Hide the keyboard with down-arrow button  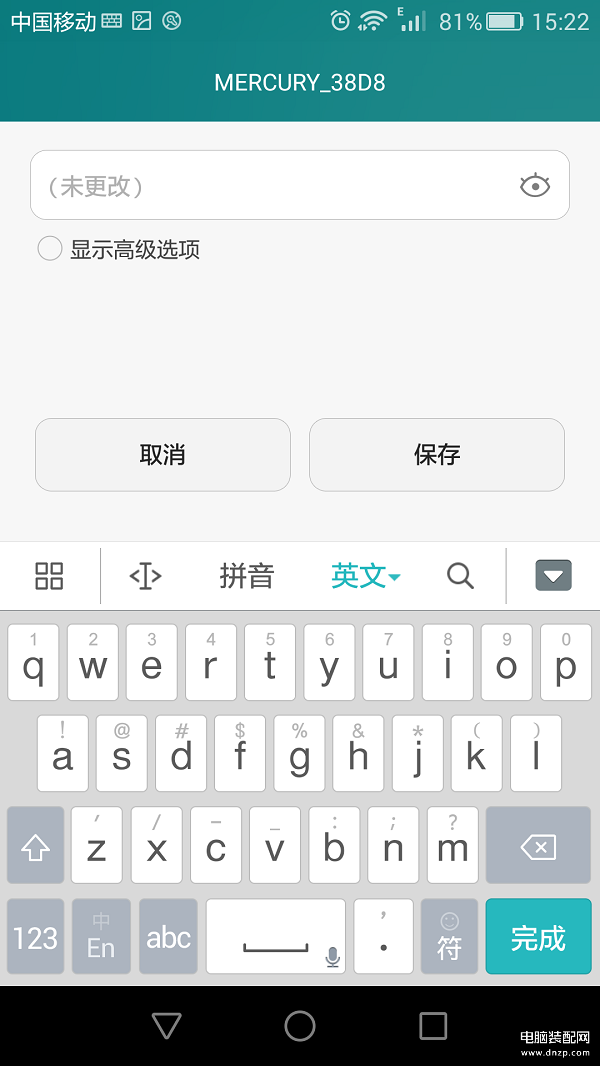(x=553, y=576)
